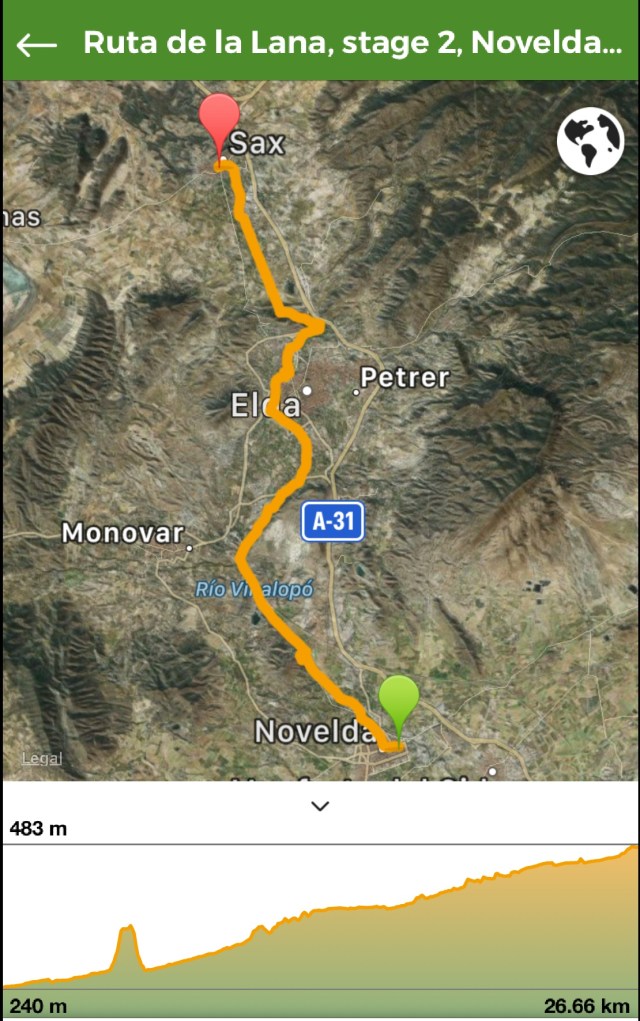Go back using the header arrow
This screenshot has width=640, height=1021.
point(37,44)
